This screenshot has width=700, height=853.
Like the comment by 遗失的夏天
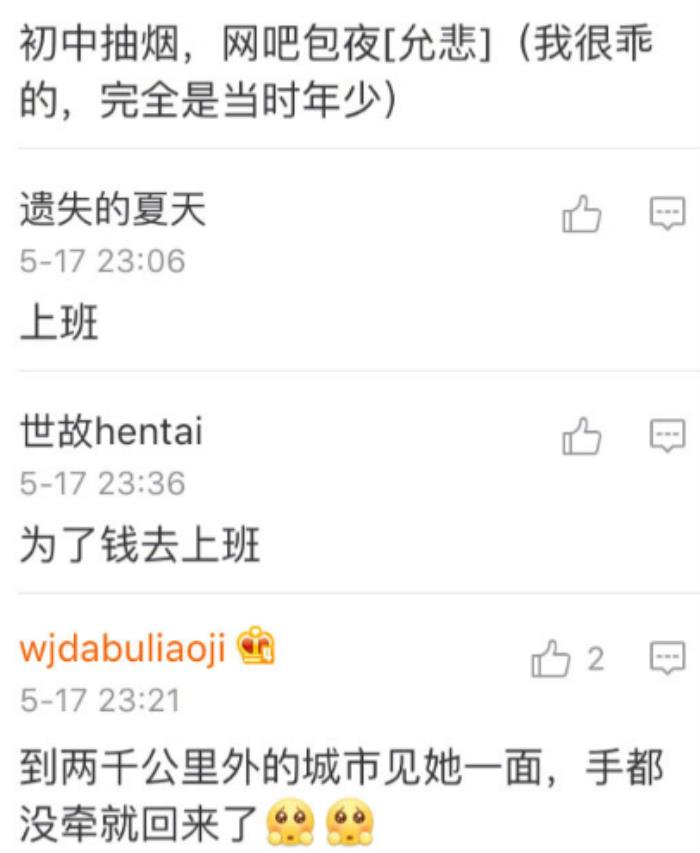[x=581, y=214]
